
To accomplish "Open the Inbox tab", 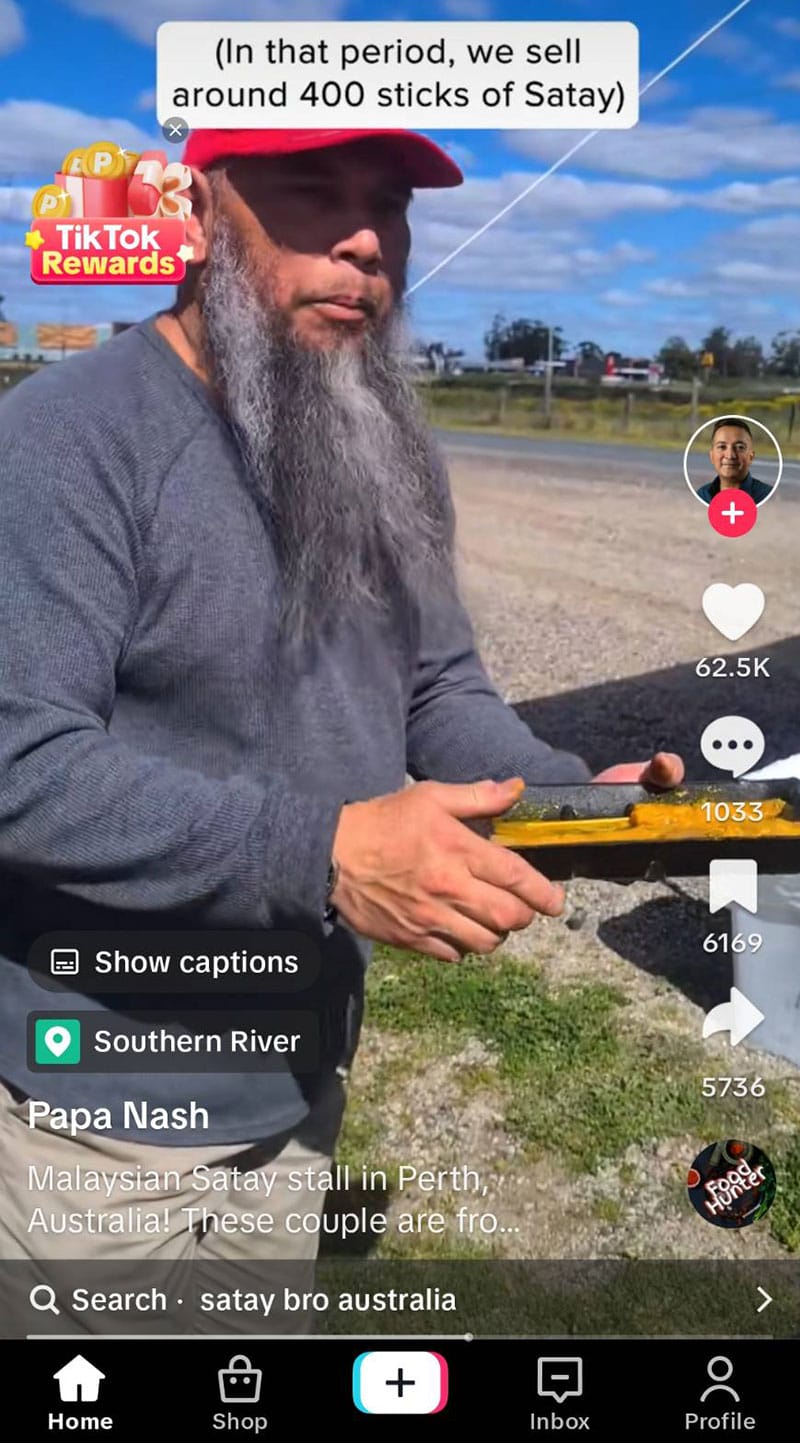I will click(560, 1394).
